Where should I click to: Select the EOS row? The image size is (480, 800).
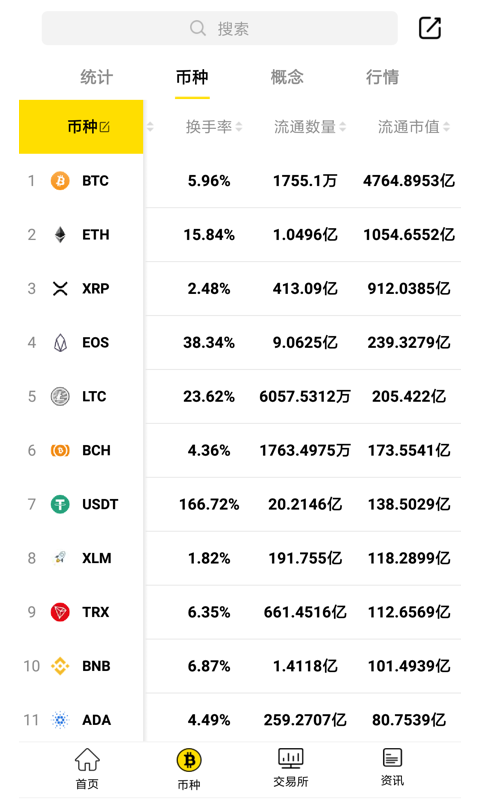point(240,342)
